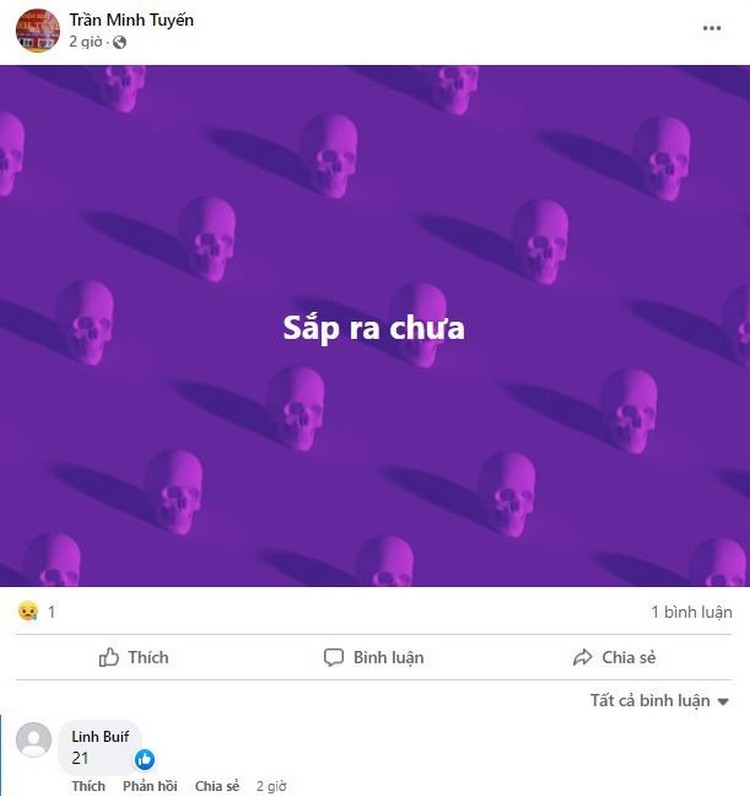Open the 1 bình luận count
The width and height of the screenshot is (750, 797).
(x=691, y=612)
